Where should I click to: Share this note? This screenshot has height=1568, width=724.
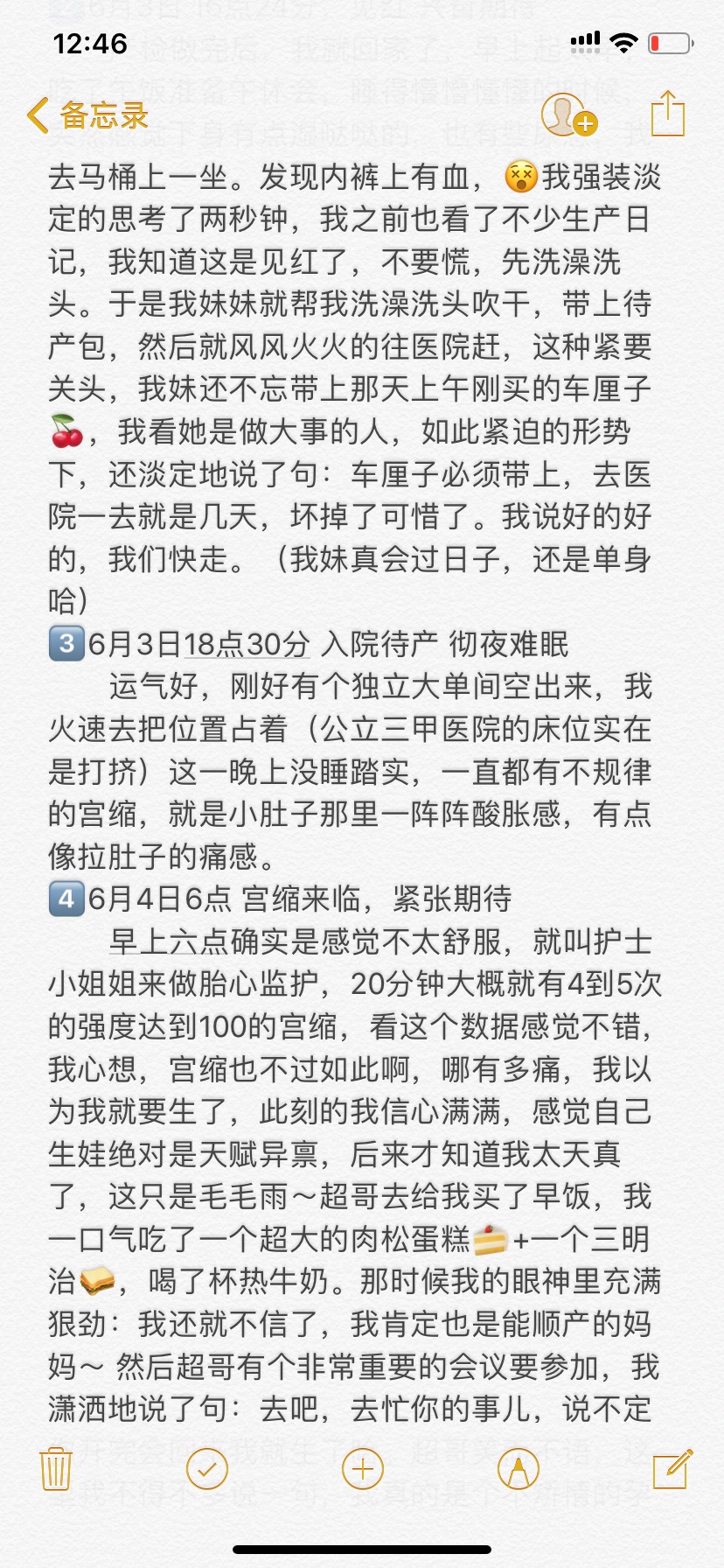click(x=668, y=114)
